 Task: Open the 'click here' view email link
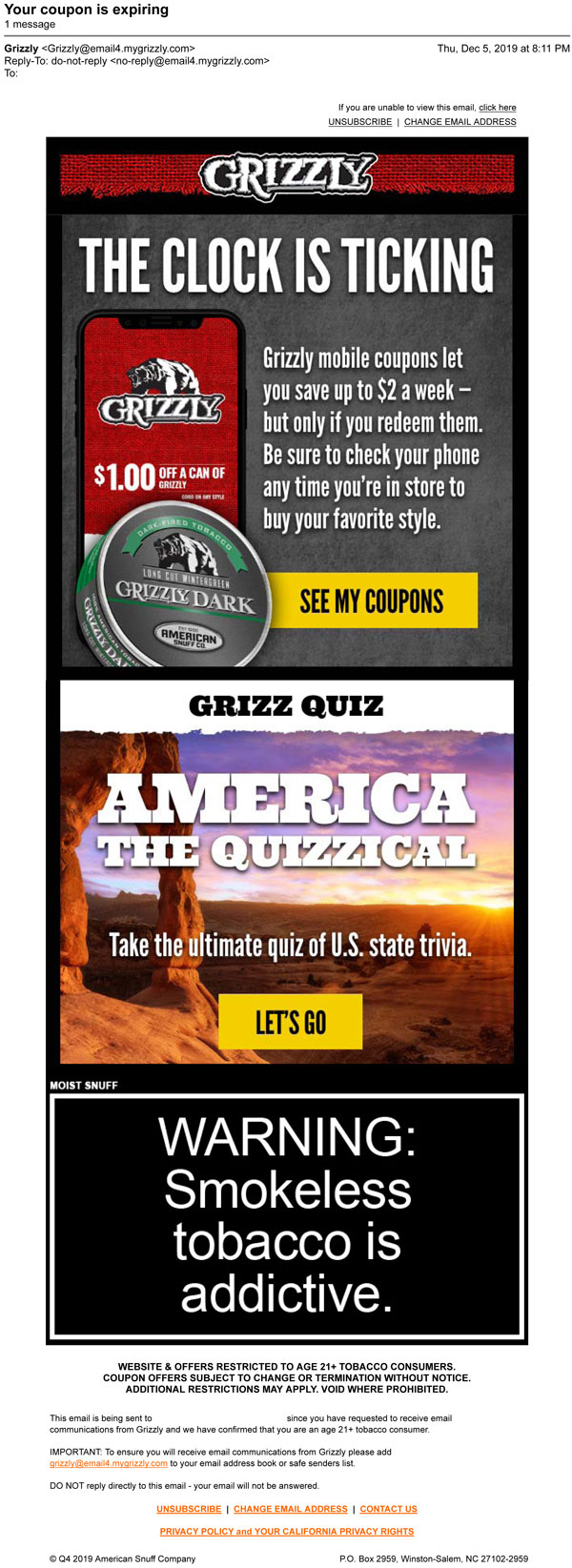pyautogui.click(x=497, y=108)
